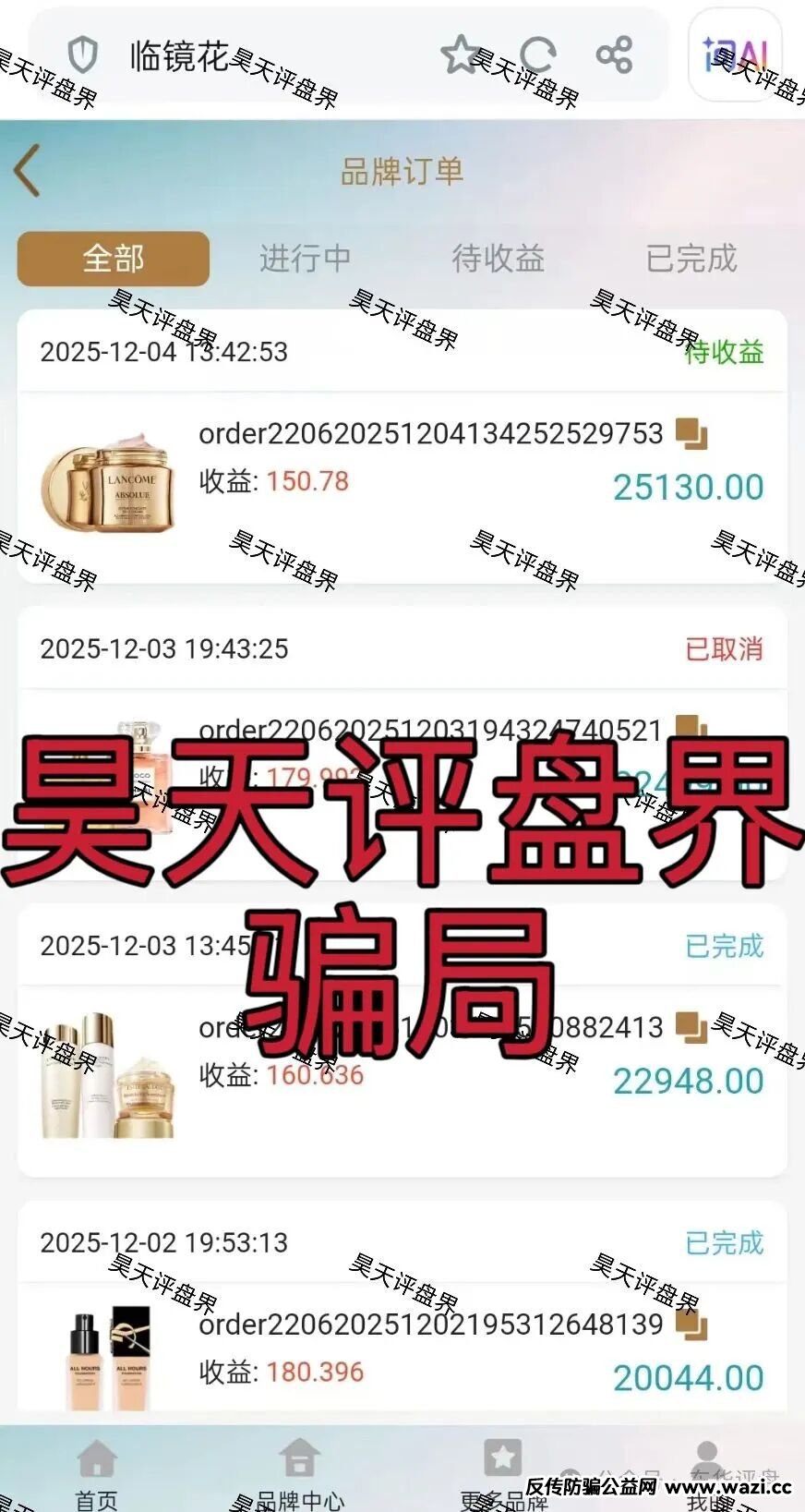Share this page from the browser bar
The width and height of the screenshot is (805, 1512).
click(x=614, y=55)
